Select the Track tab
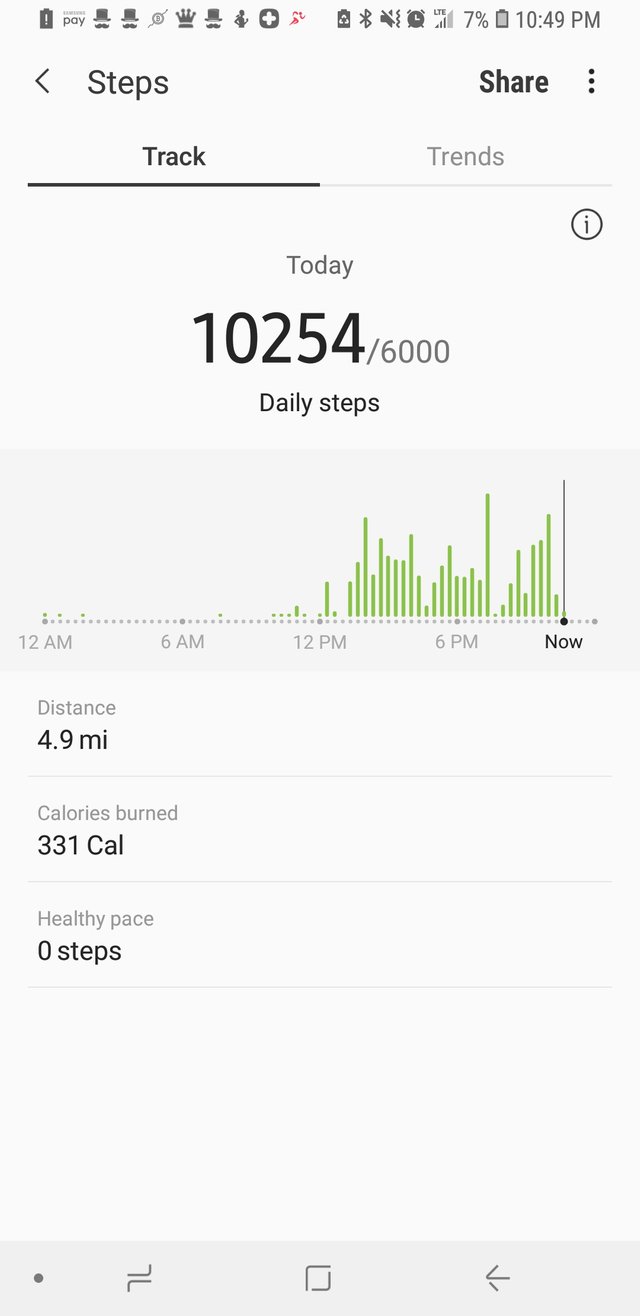640x1316 pixels. point(174,157)
